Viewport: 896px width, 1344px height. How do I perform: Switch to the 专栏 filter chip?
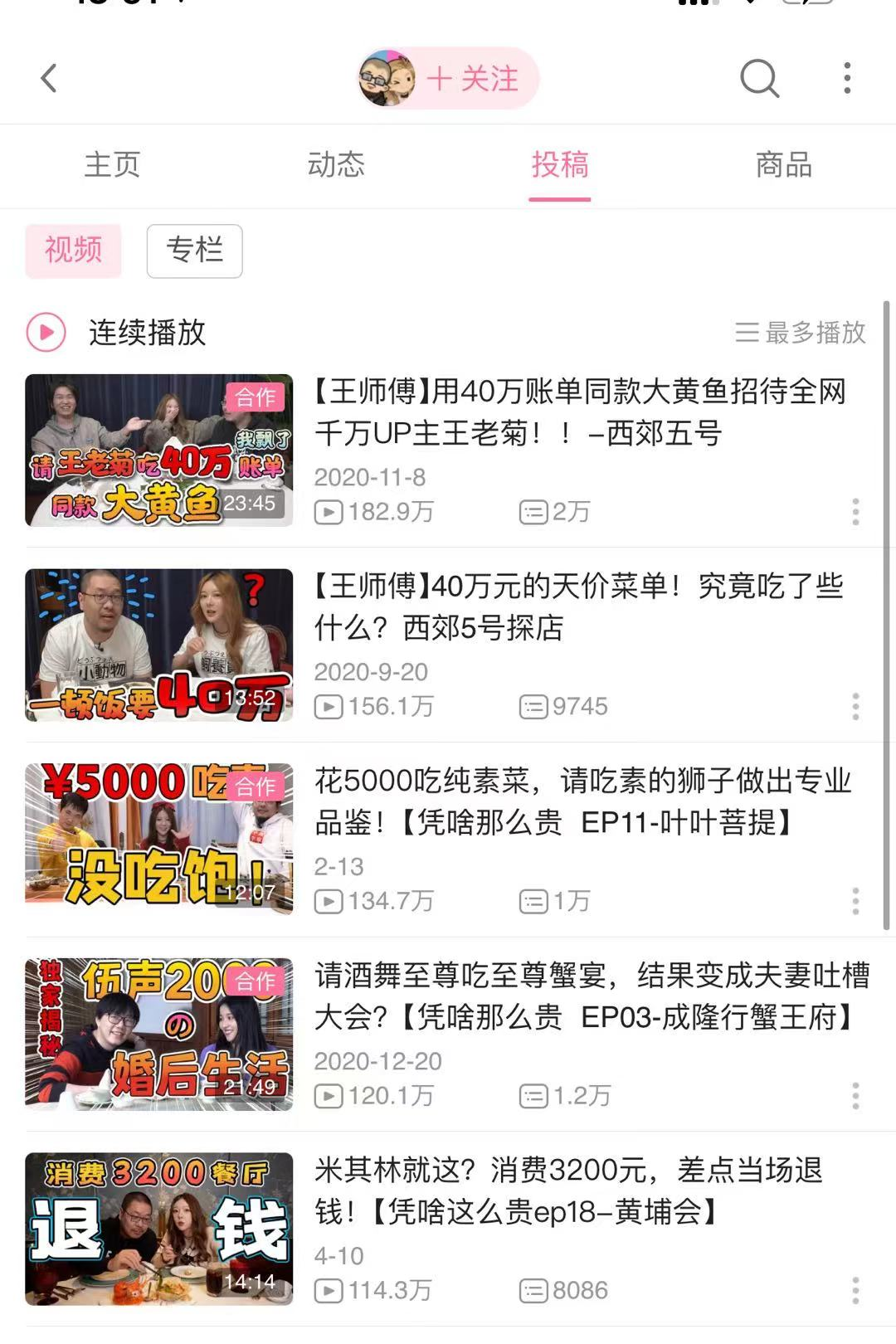coord(194,250)
